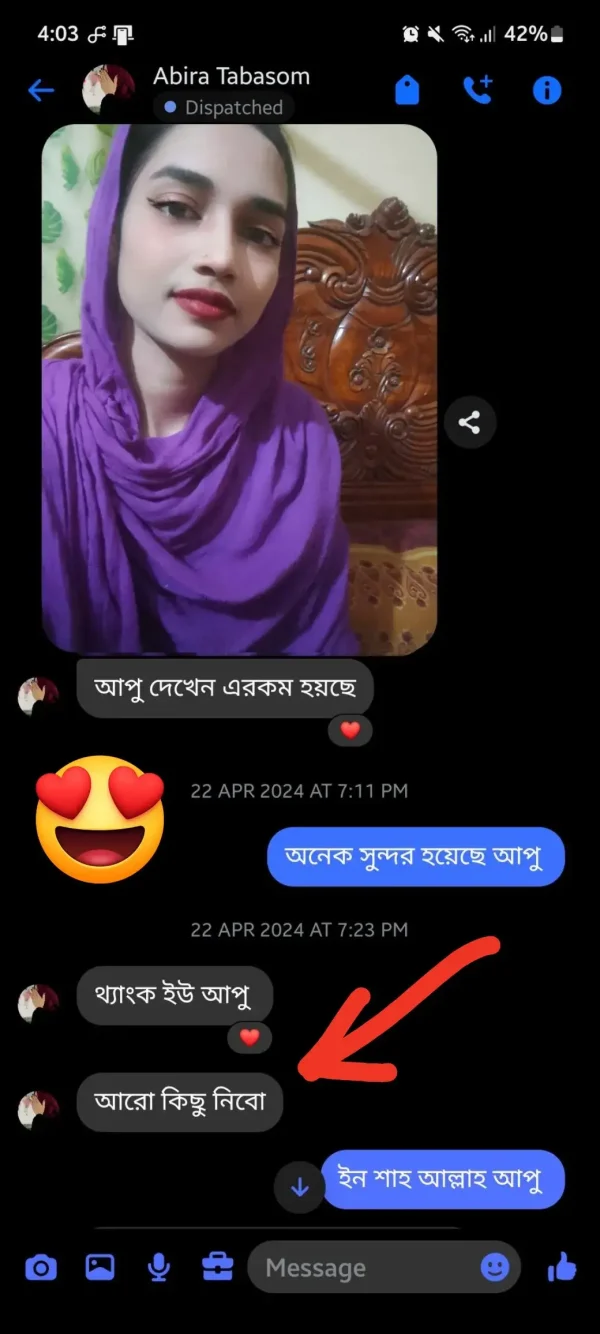Share the photo using the share button
The width and height of the screenshot is (600, 1334).
click(x=469, y=423)
